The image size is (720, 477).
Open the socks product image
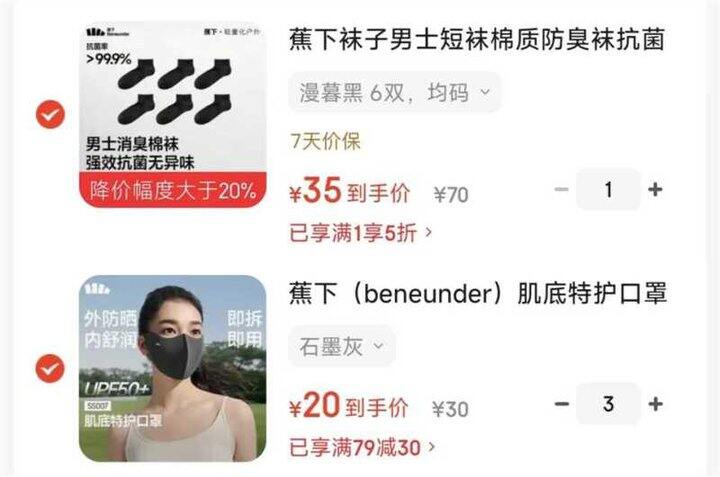(x=173, y=114)
